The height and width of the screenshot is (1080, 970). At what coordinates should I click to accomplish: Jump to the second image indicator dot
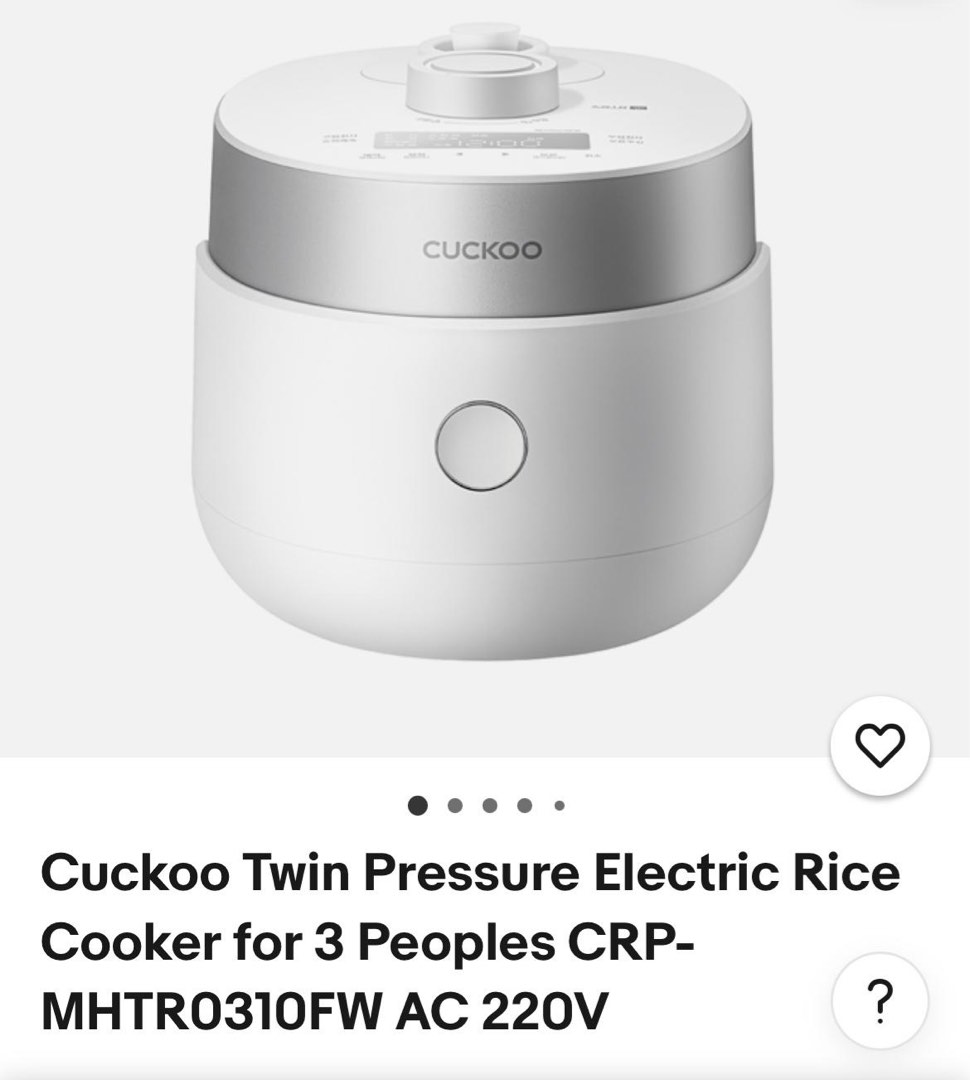[x=455, y=804]
